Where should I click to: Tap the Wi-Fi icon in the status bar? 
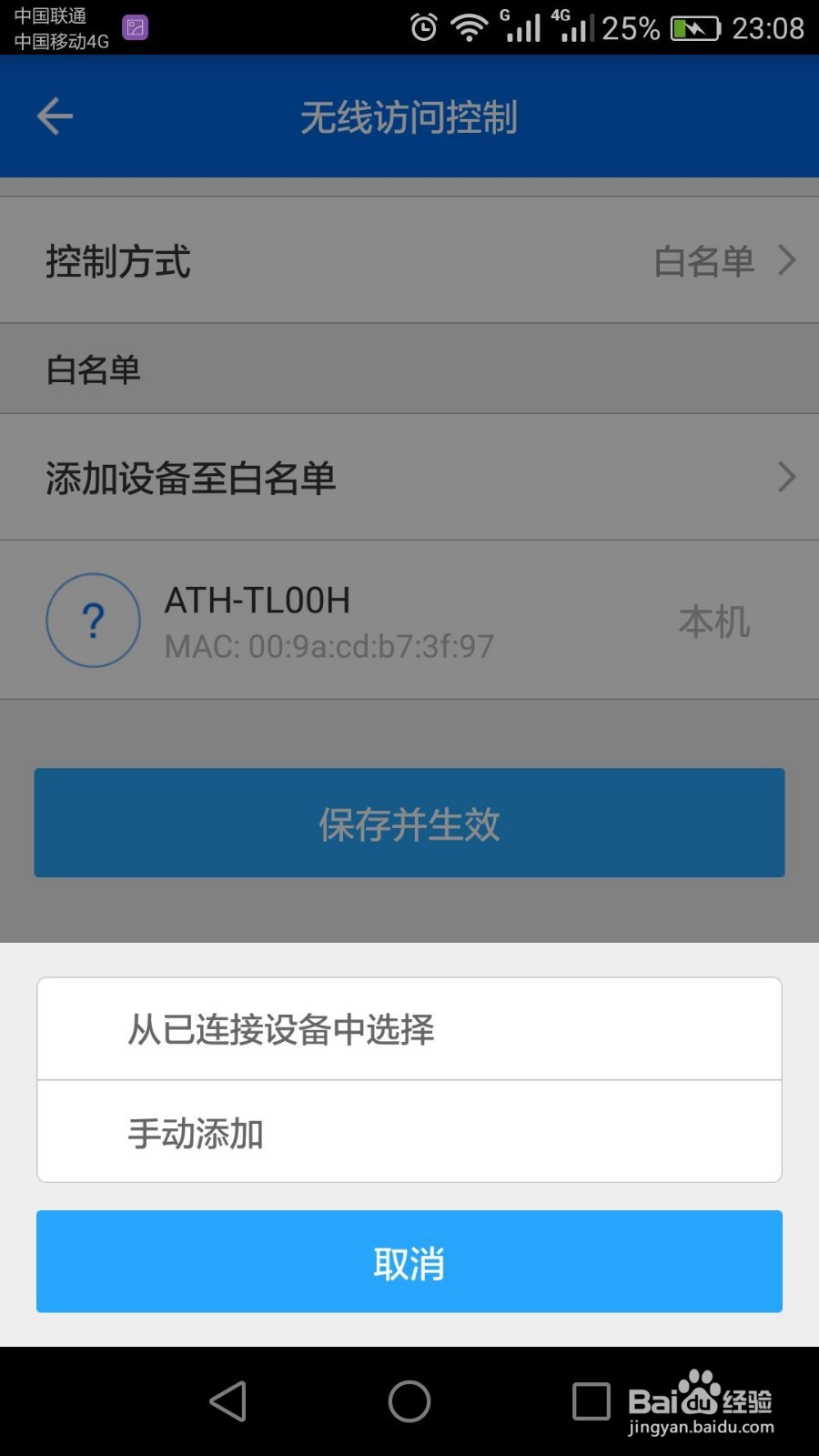click(470, 25)
